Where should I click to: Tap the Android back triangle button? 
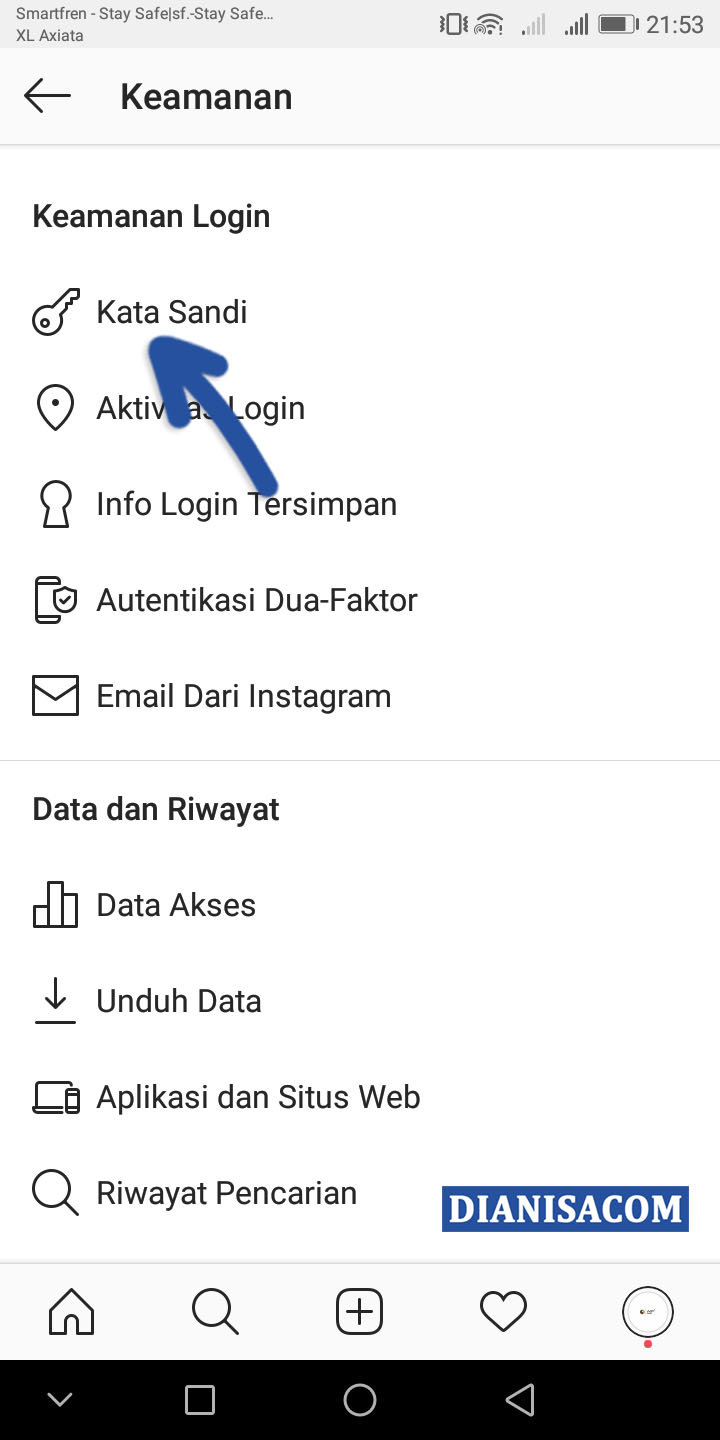tap(520, 1399)
